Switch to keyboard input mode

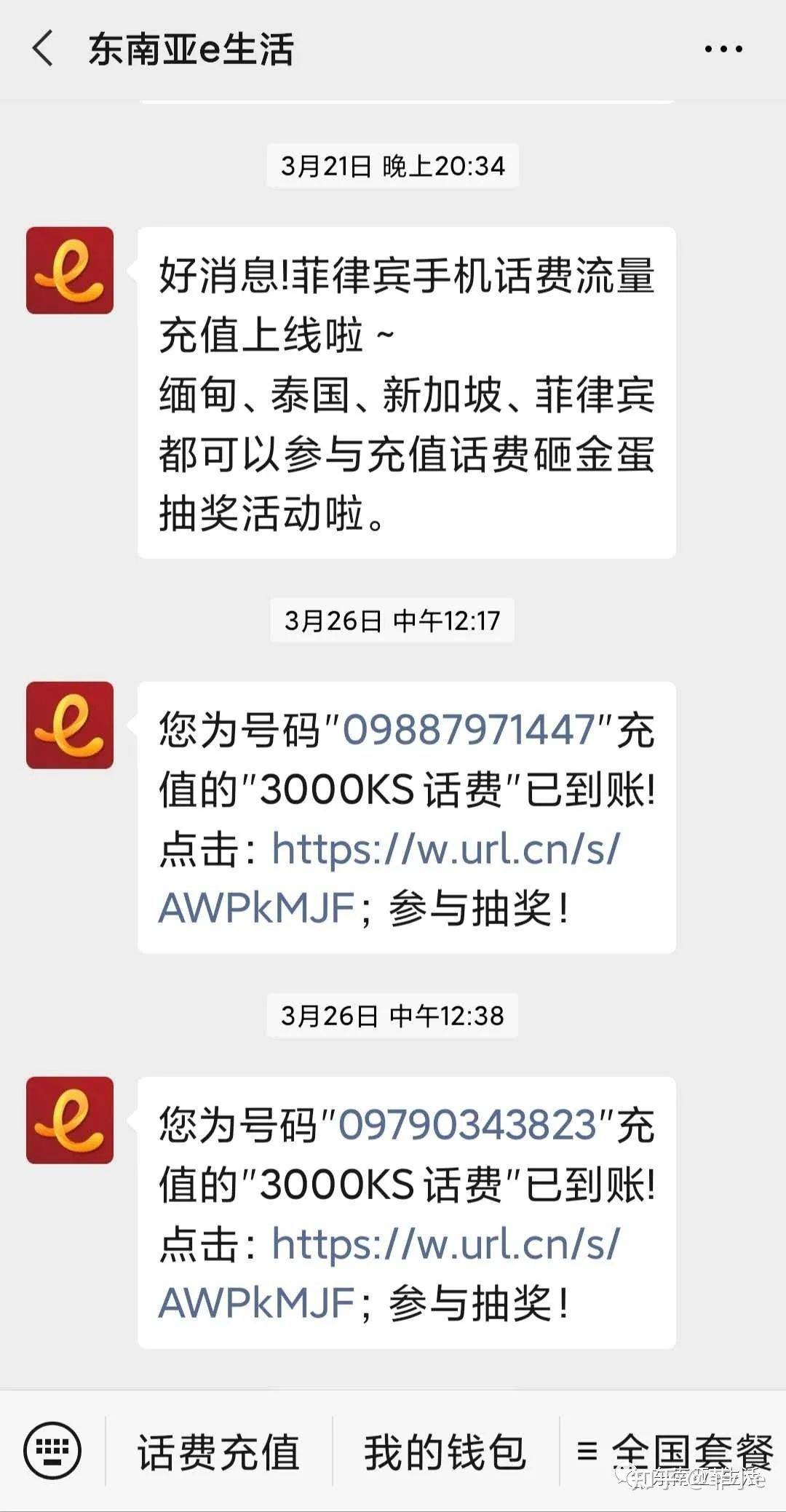coord(52,1450)
